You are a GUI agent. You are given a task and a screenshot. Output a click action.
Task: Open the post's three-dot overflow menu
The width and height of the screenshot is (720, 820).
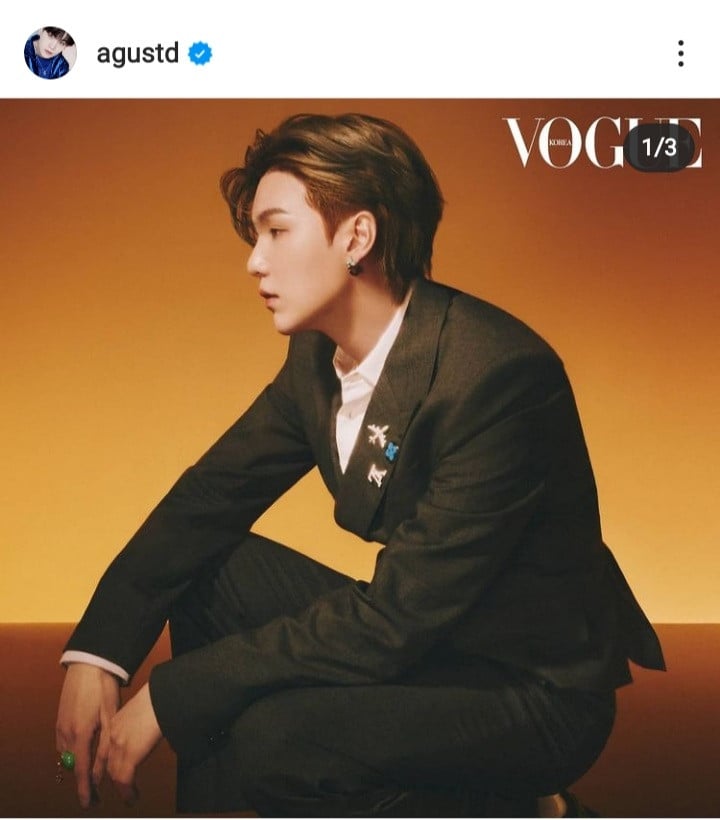click(x=680, y=54)
